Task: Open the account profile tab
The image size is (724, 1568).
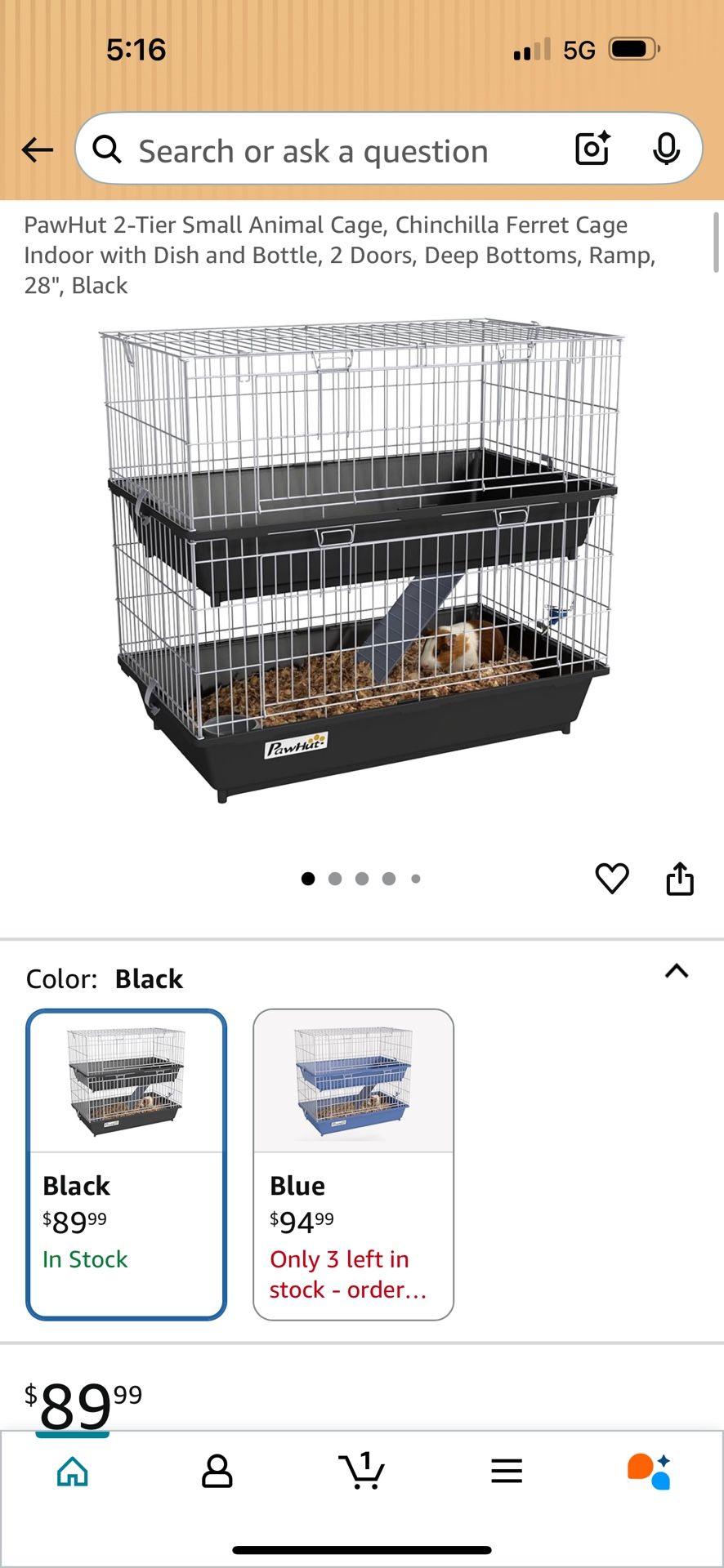Action: coord(217,1472)
